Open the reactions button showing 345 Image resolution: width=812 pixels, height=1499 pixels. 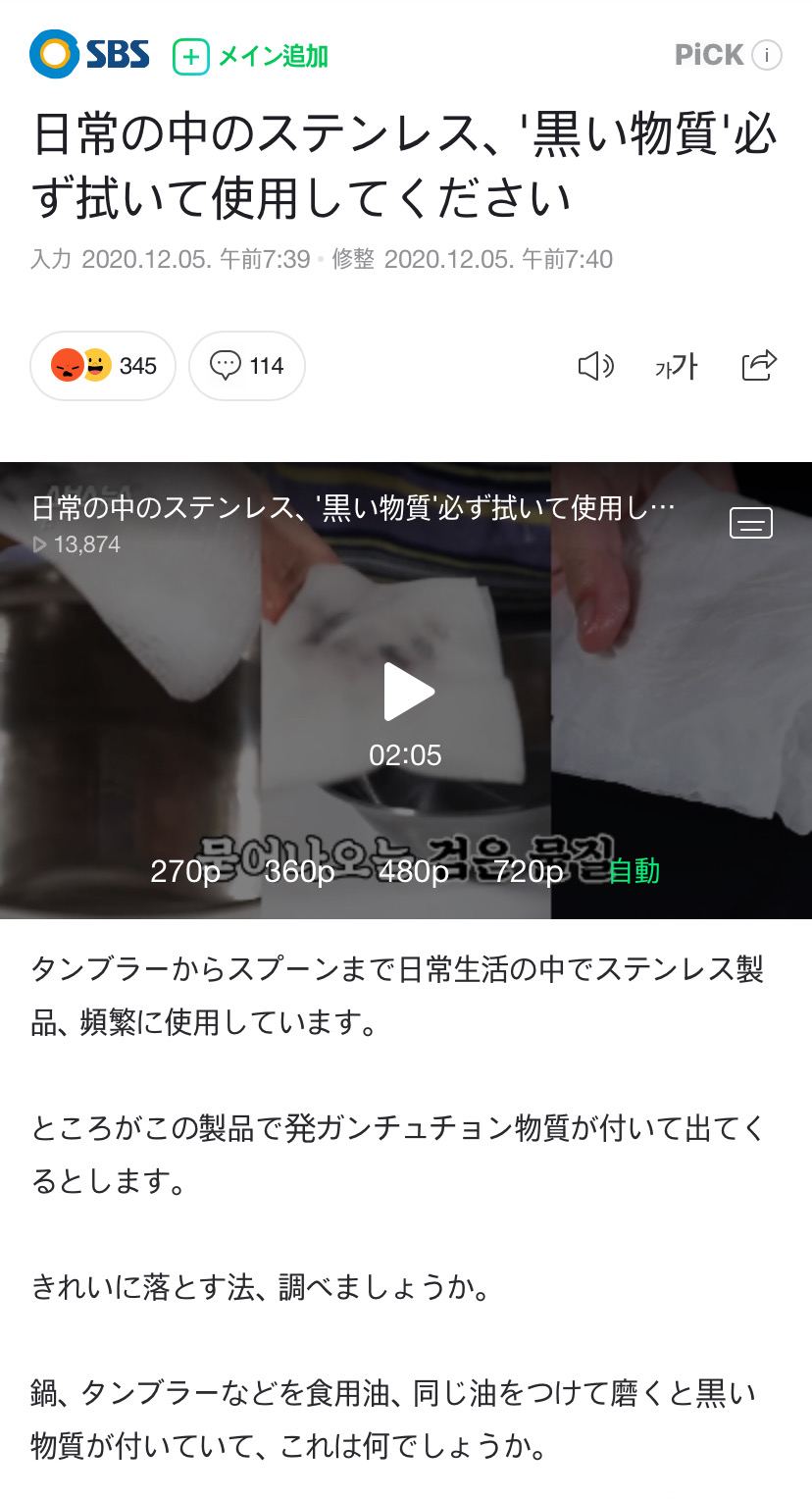click(x=103, y=366)
